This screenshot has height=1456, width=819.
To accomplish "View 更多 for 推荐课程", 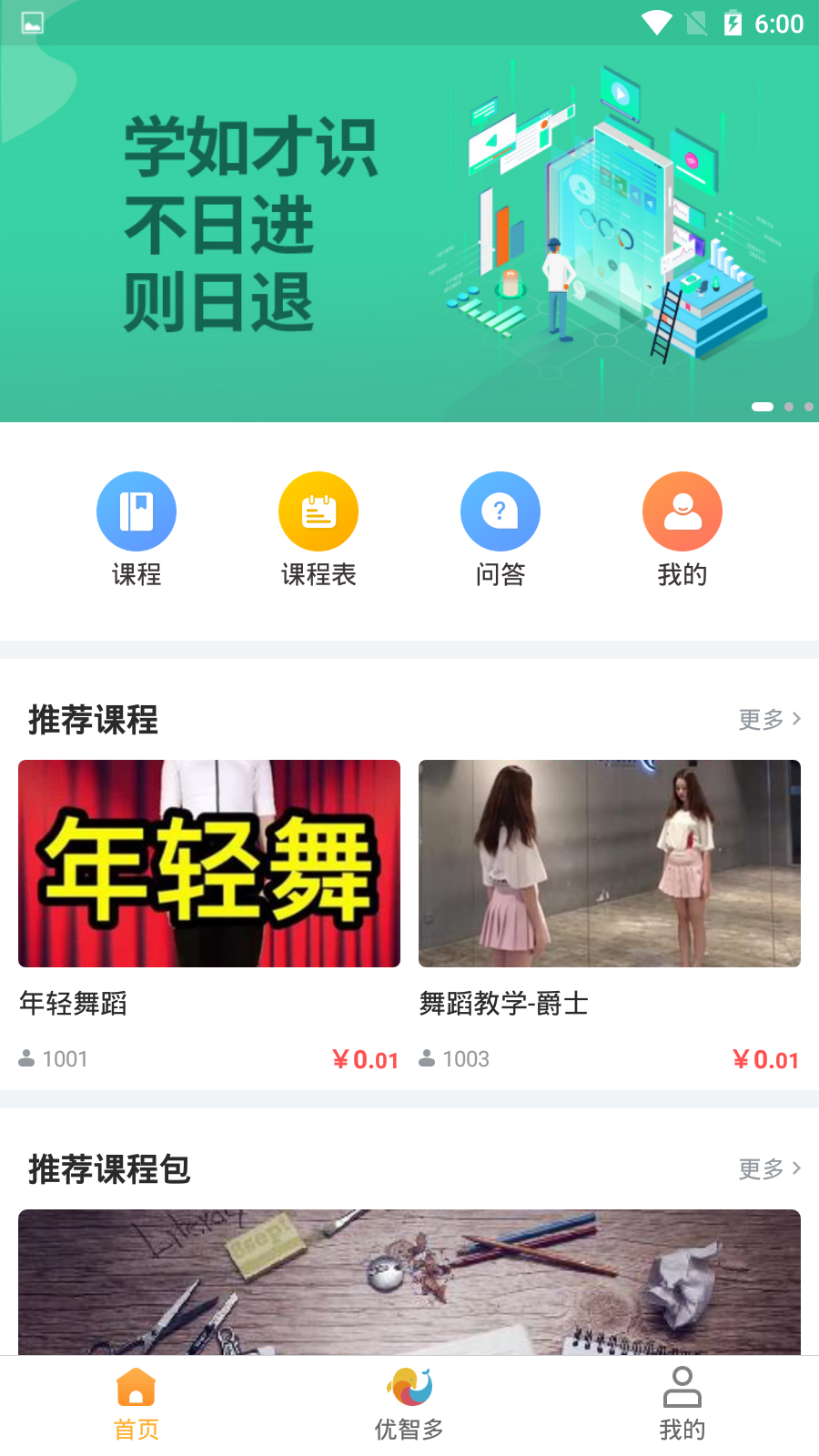I will pyautogui.click(x=770, y=719).
